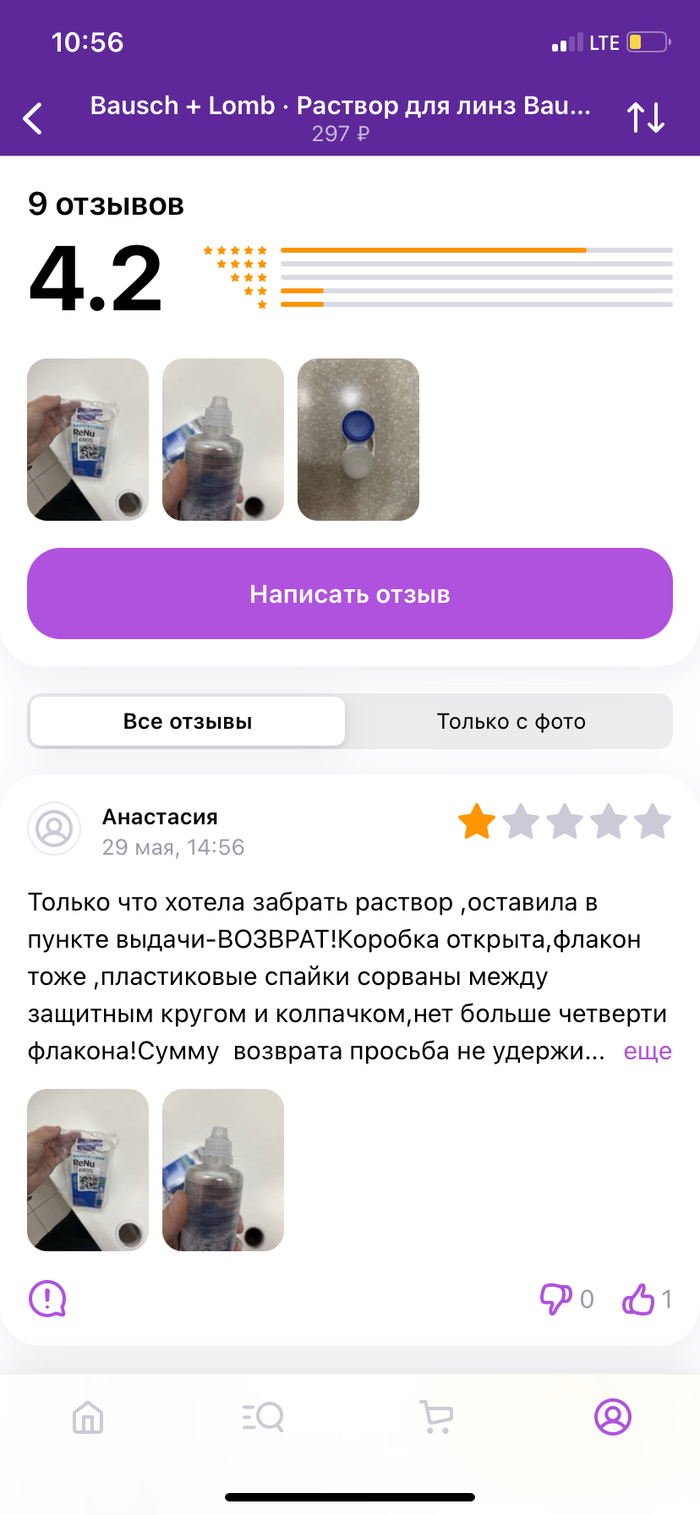Image resolution: width=700 pixels, height=1515 pixels.
Task: Like Анастасия's review
Action: [x=638, y=1299]
